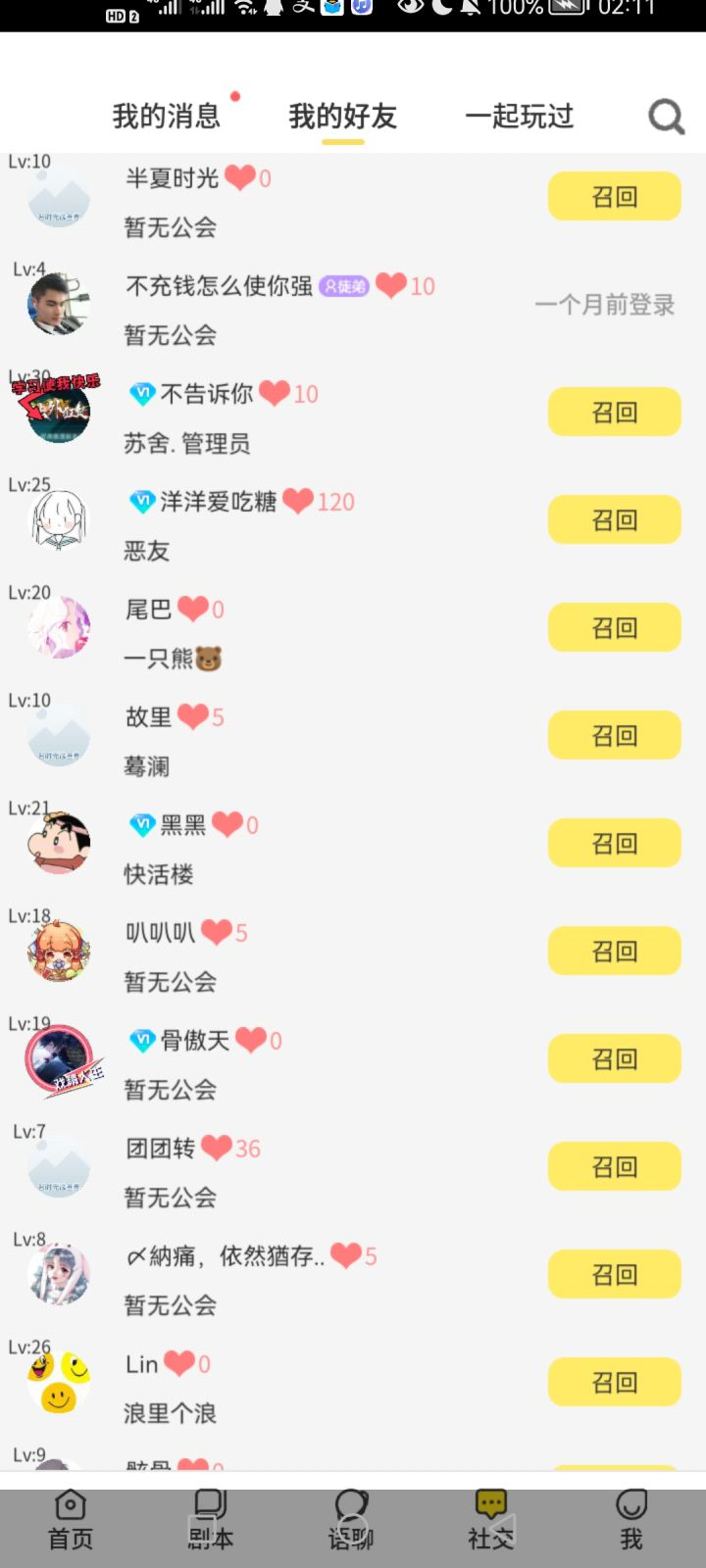Click the guild label 苏舍.管理员
The width and height of the screenshot is (706, 1568).
(x=187, y=443)
